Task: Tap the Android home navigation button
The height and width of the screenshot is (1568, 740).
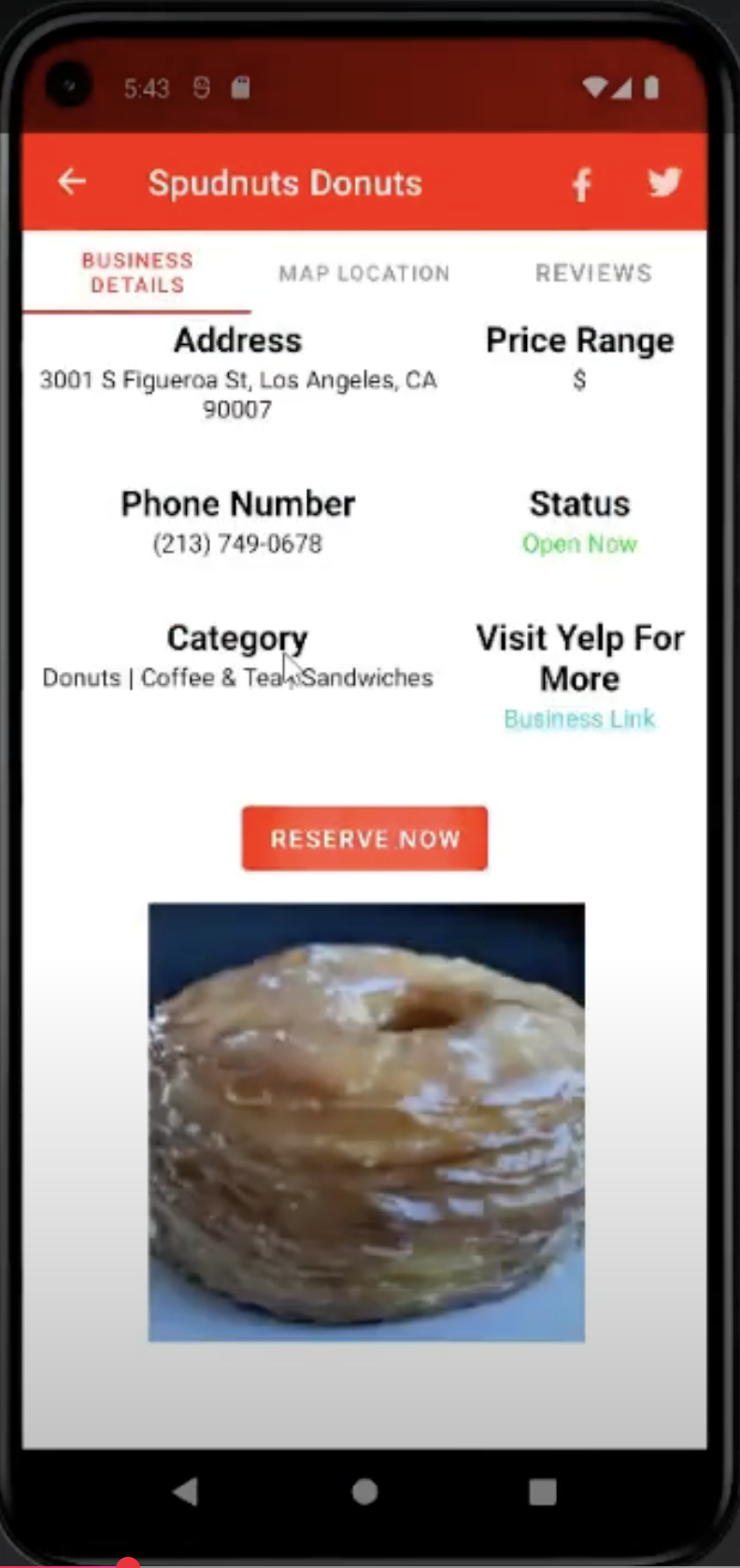Action: (364, 1491)
